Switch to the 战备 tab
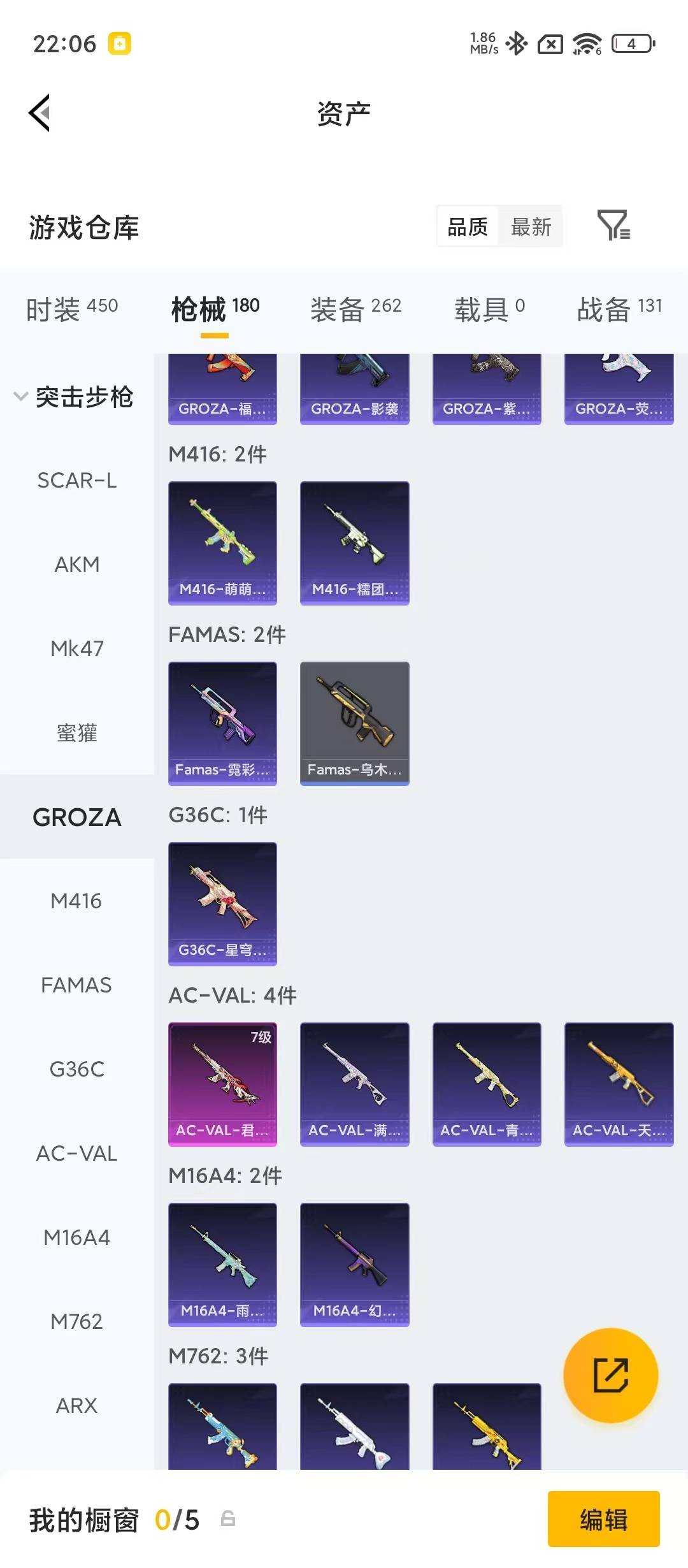Image resolution: width=688 pixels, height=1568 pixels. (620, 309)
